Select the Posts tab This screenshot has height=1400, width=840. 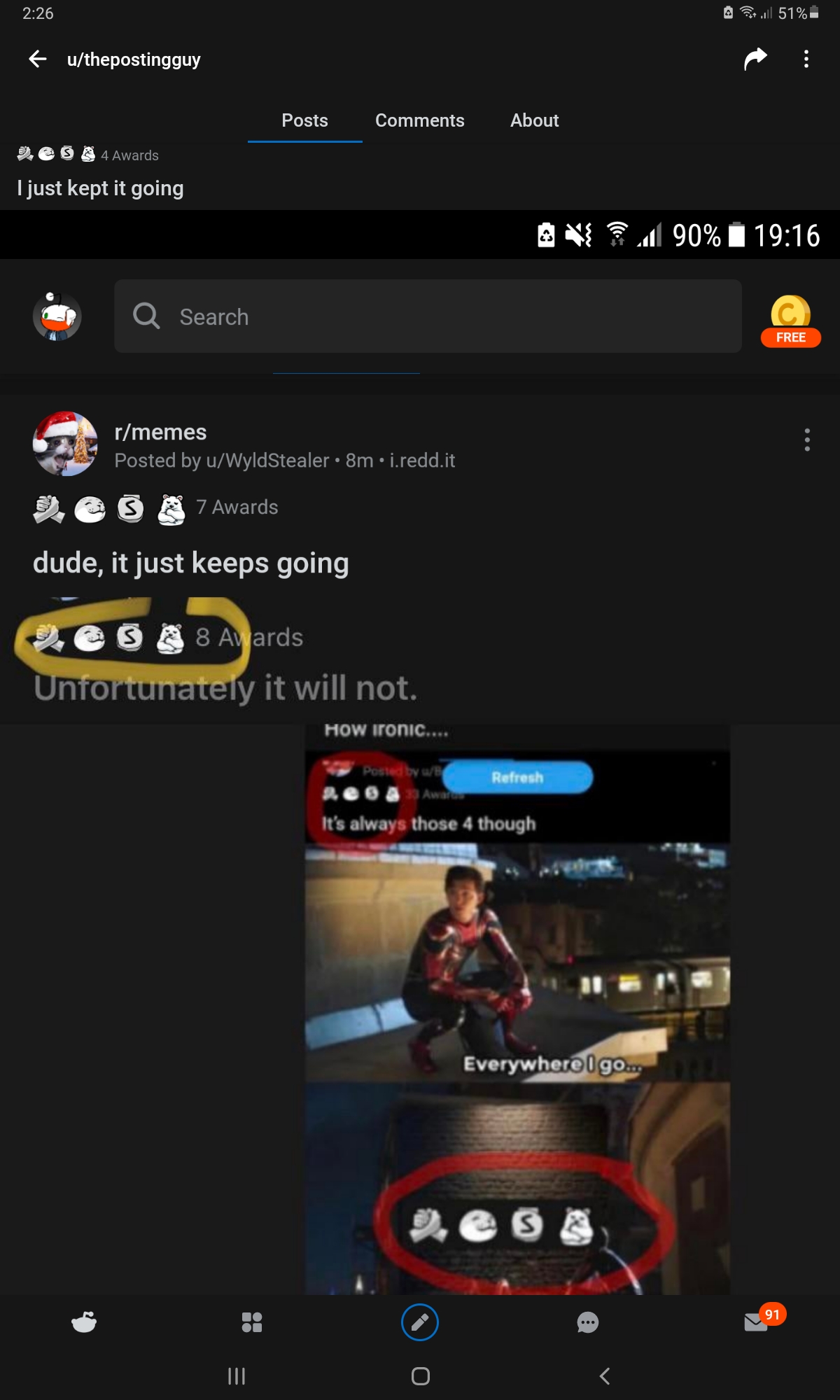coord(304,120)
